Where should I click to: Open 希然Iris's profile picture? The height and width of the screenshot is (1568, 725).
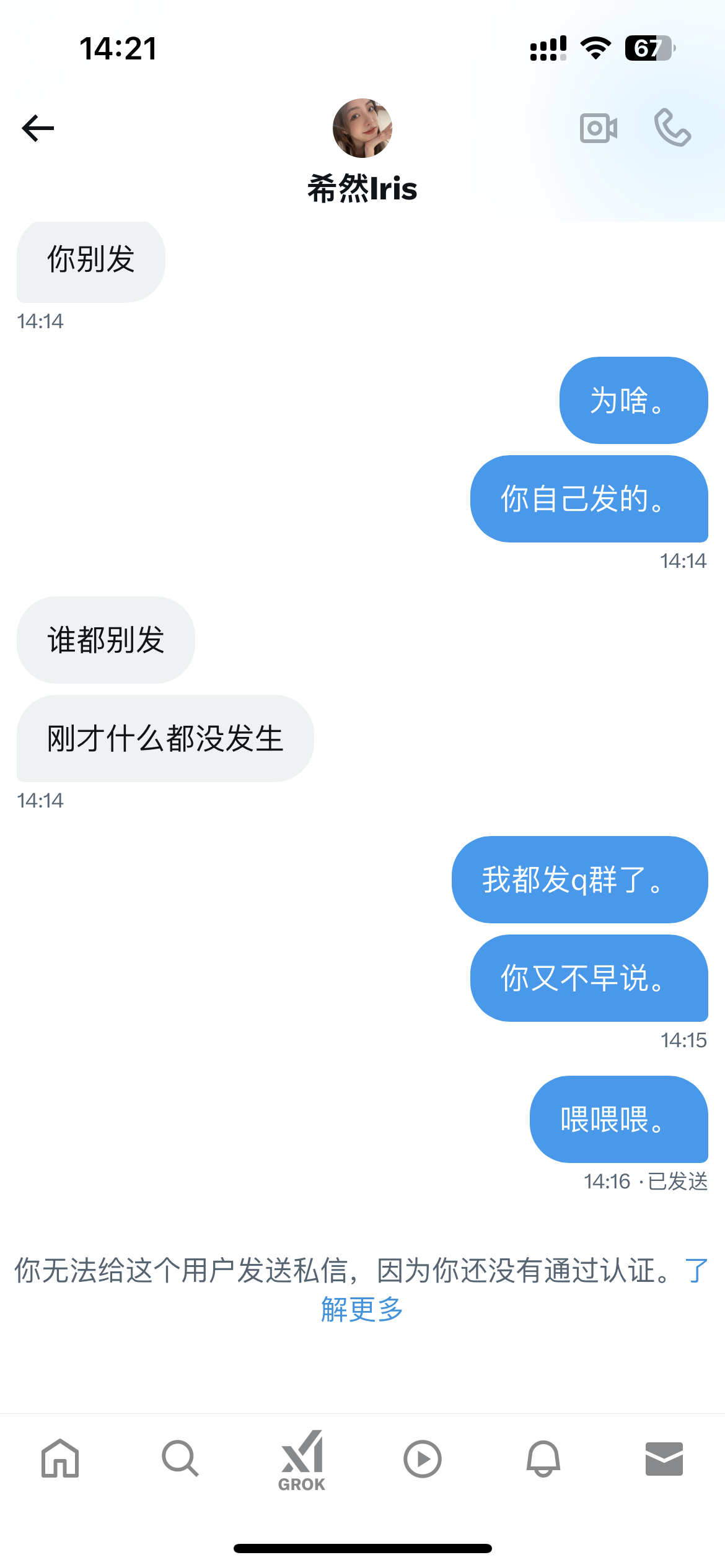[362, 128]
